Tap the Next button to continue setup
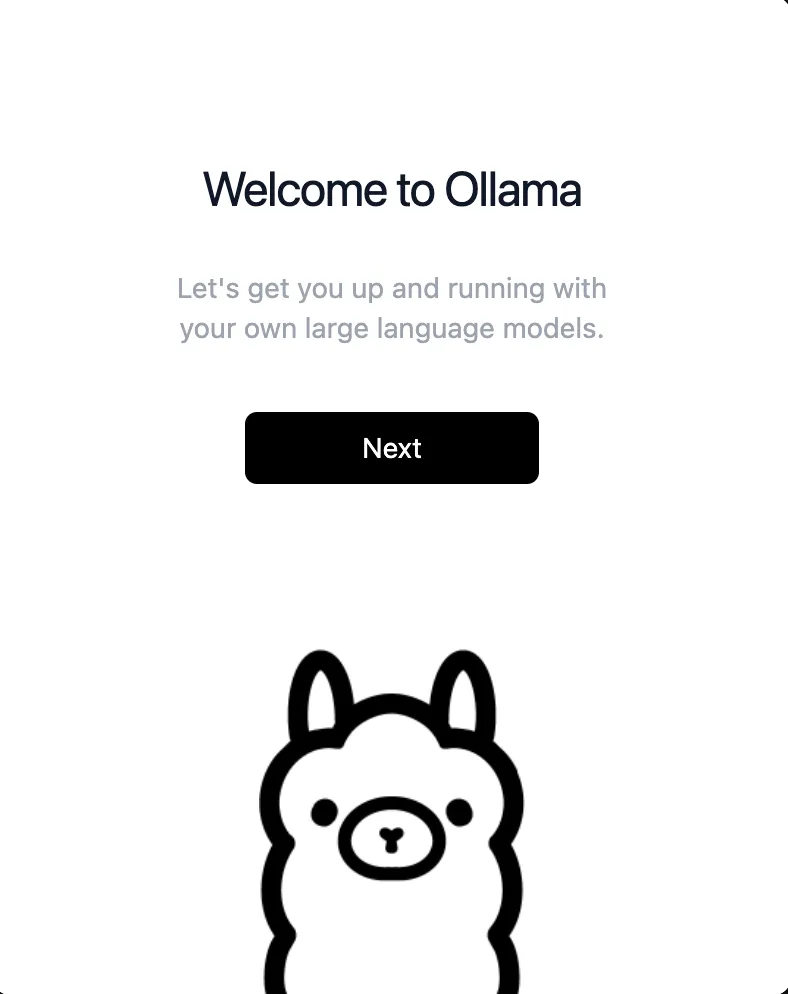 tap(392, 448)
